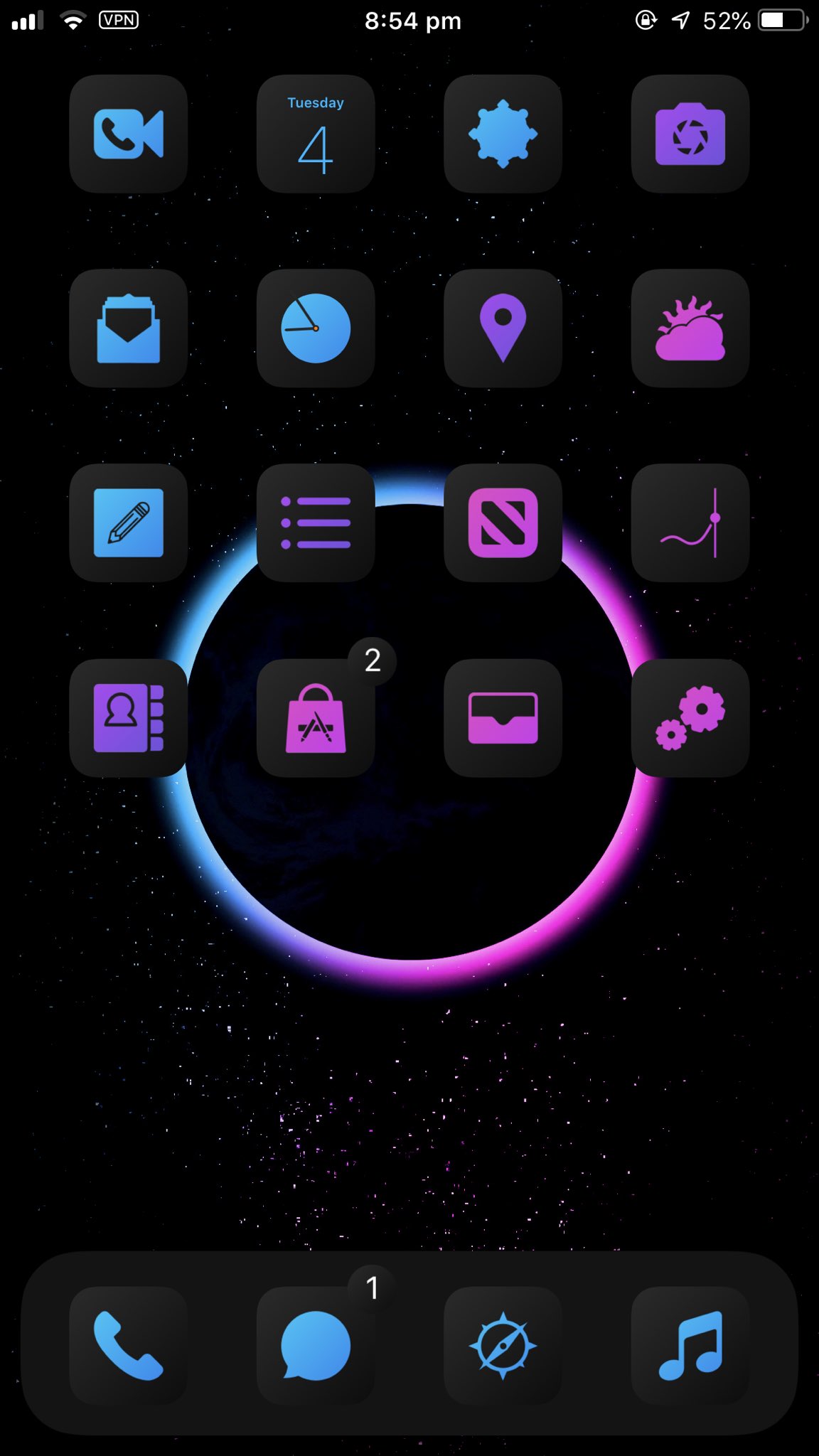Open the Calendar app showing Tuesday 4
The height and width of the screenshot is (1456, 819).
click(x=316, y=134)
